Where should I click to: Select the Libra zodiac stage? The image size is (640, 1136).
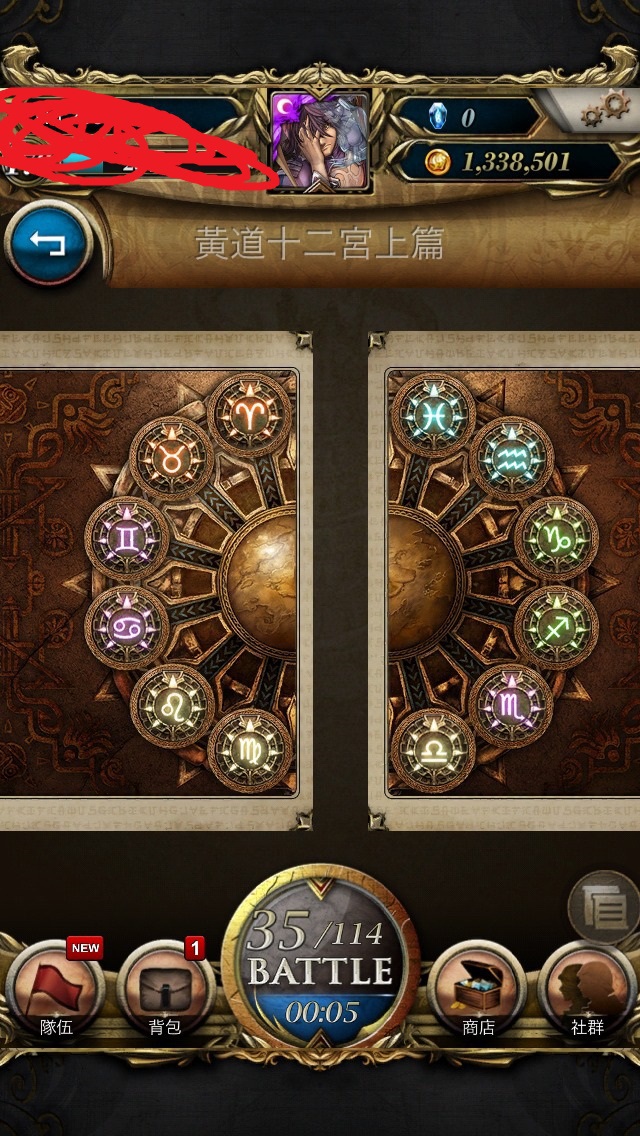433,751
